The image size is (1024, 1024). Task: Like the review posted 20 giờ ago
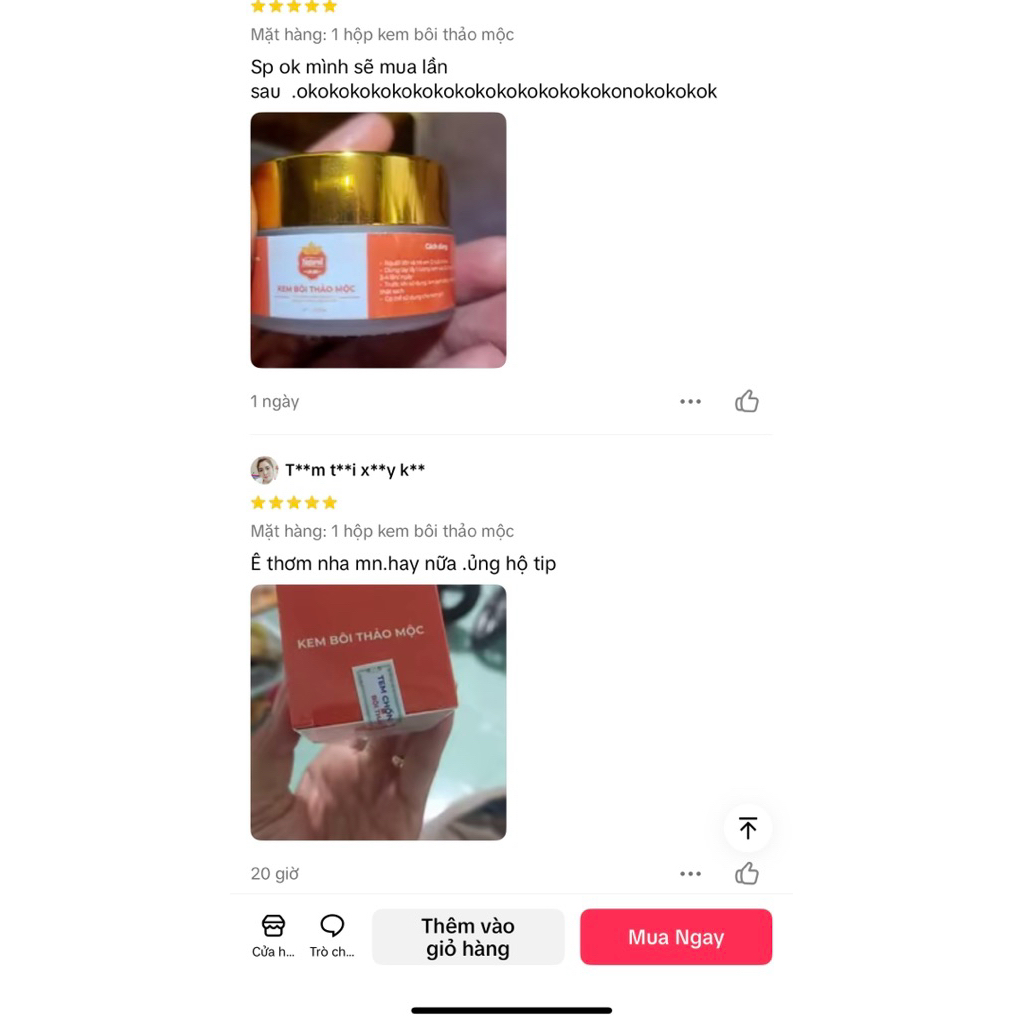[747, 873]
